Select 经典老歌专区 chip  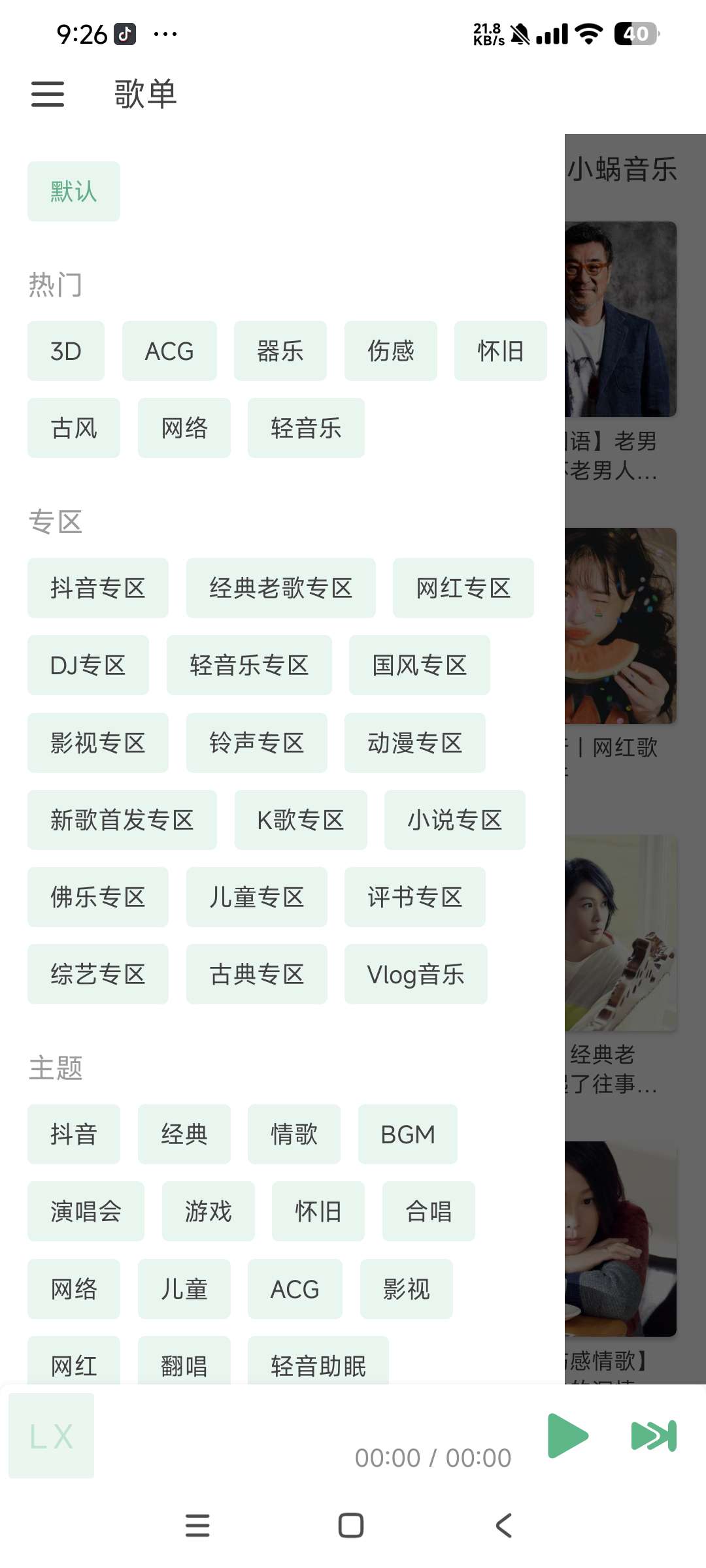(280, 588)
